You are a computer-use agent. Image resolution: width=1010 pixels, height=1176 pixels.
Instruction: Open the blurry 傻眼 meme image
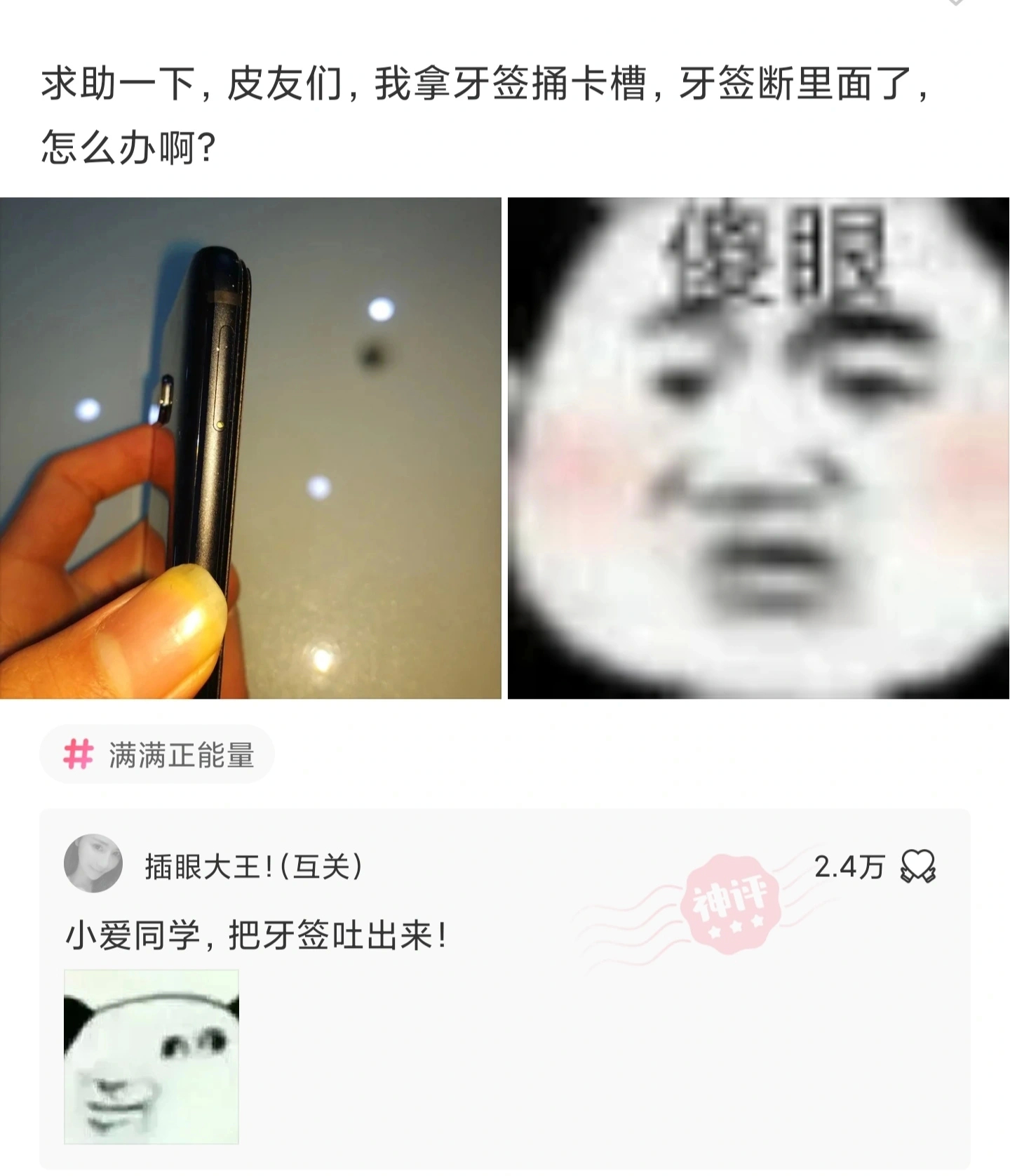tap(757, 449)
